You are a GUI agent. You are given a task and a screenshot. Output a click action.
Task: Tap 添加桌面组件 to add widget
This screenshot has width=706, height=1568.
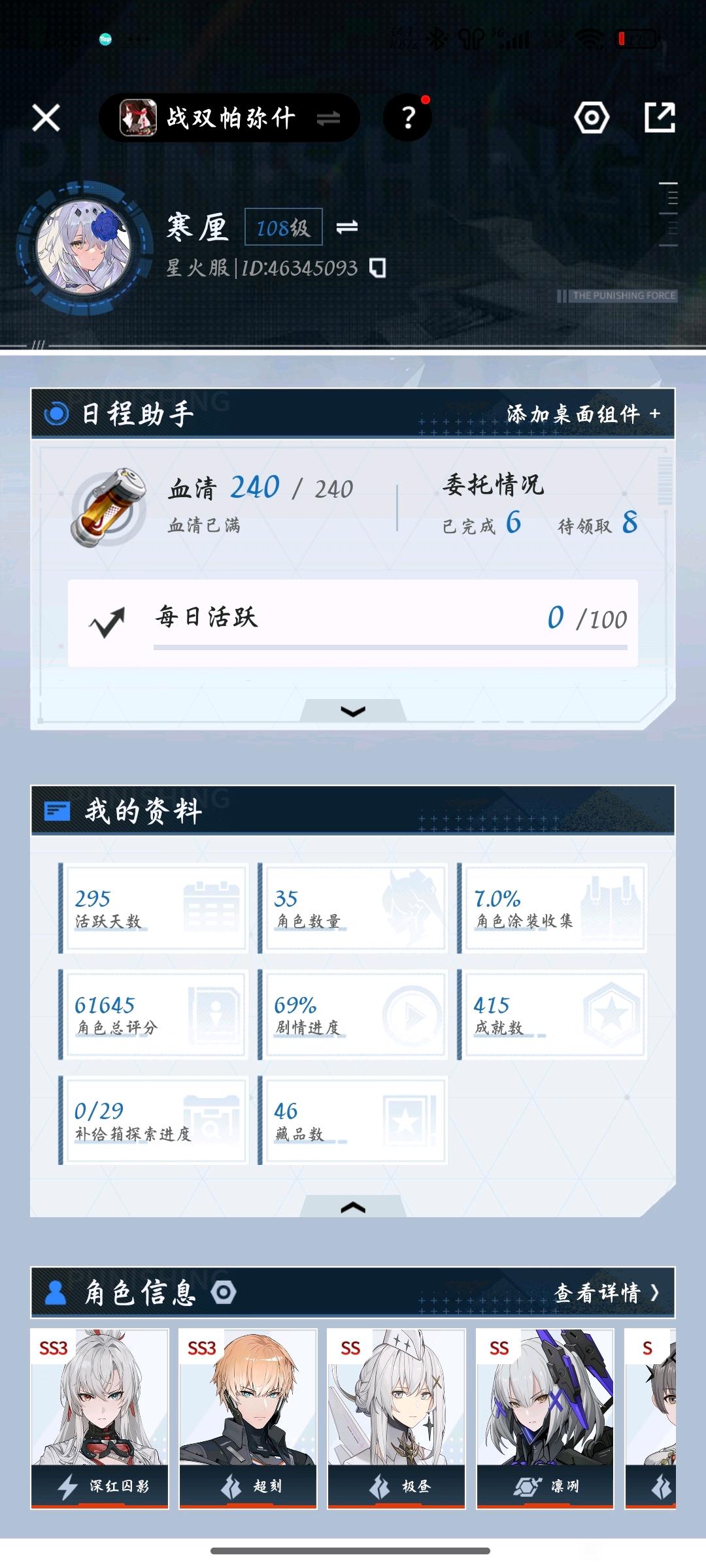584,414
